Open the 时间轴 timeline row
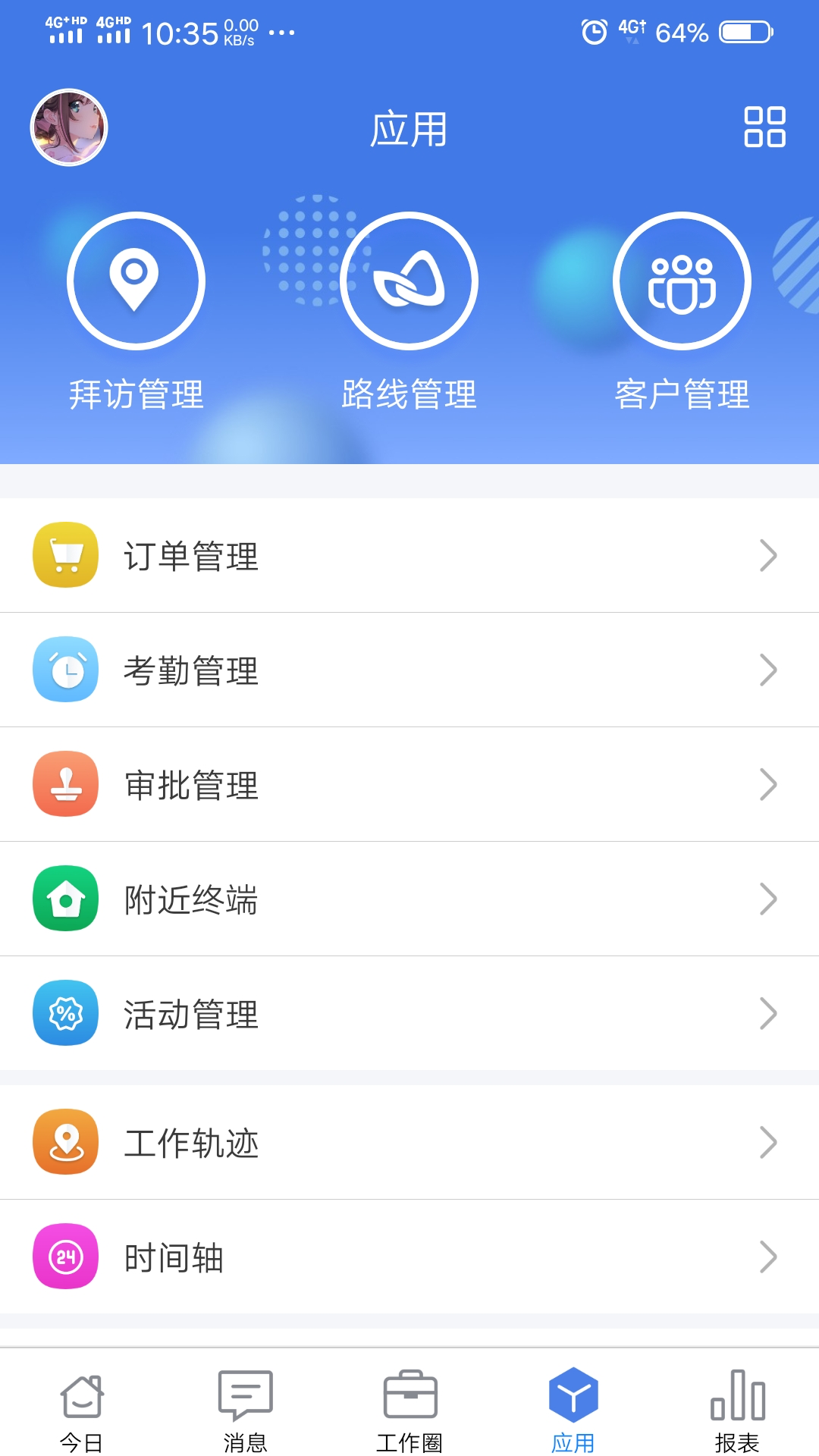The width and height of the screenshot is (819, 1456). (x=409, y=1257)
